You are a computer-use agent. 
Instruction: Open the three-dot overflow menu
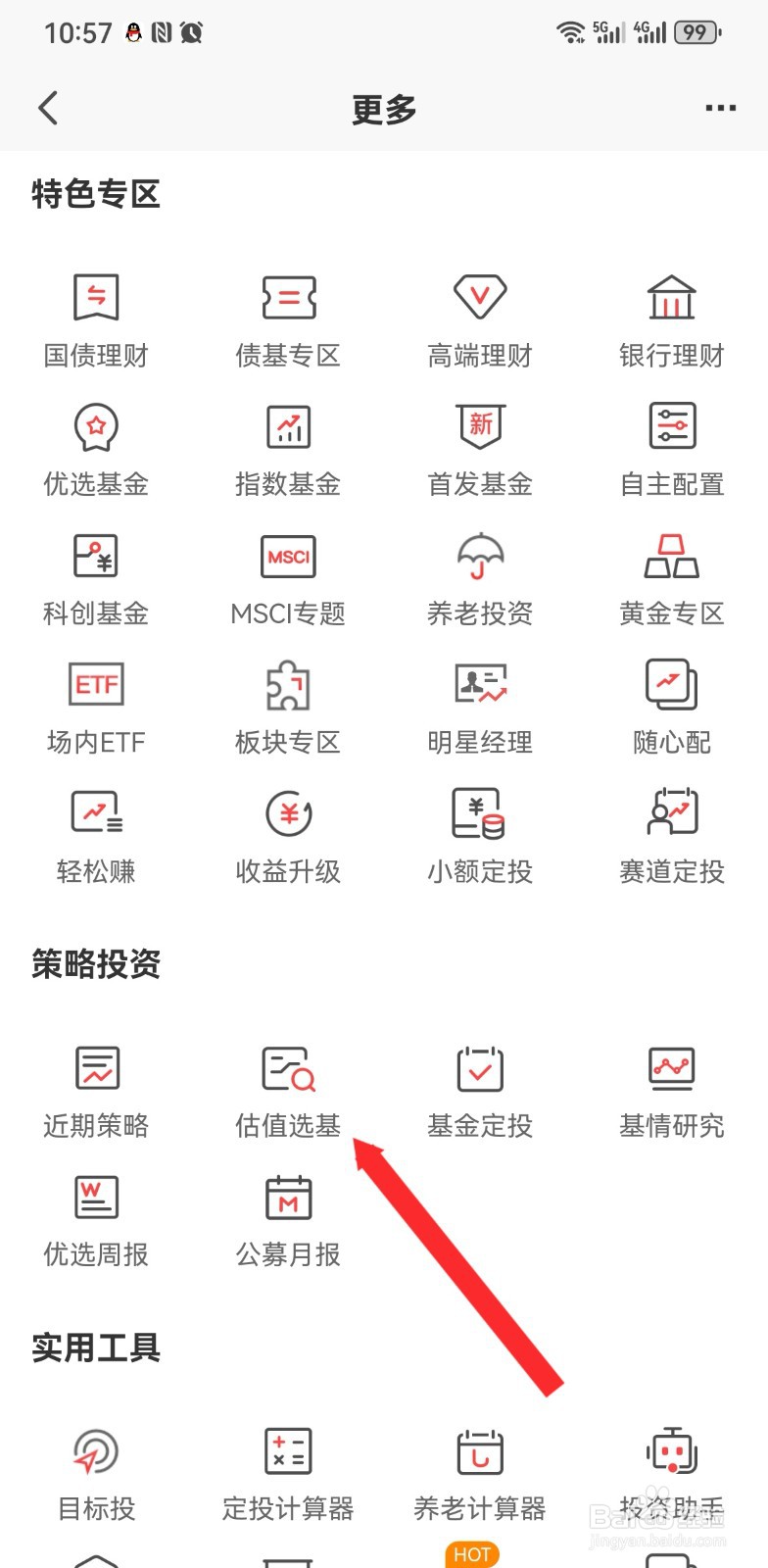tap(719, 108)
